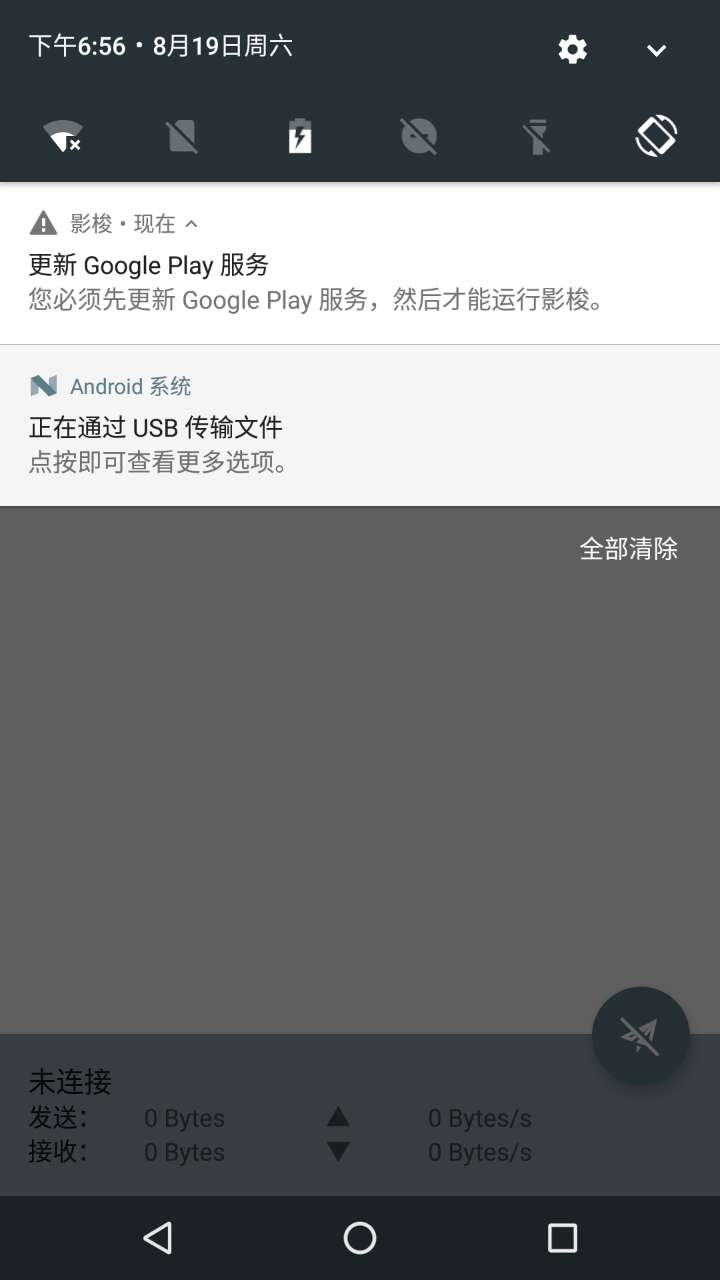Tap the upload arrow beside 0 Bytes/s
The image size is (720, 1280).
(336, 1117)
